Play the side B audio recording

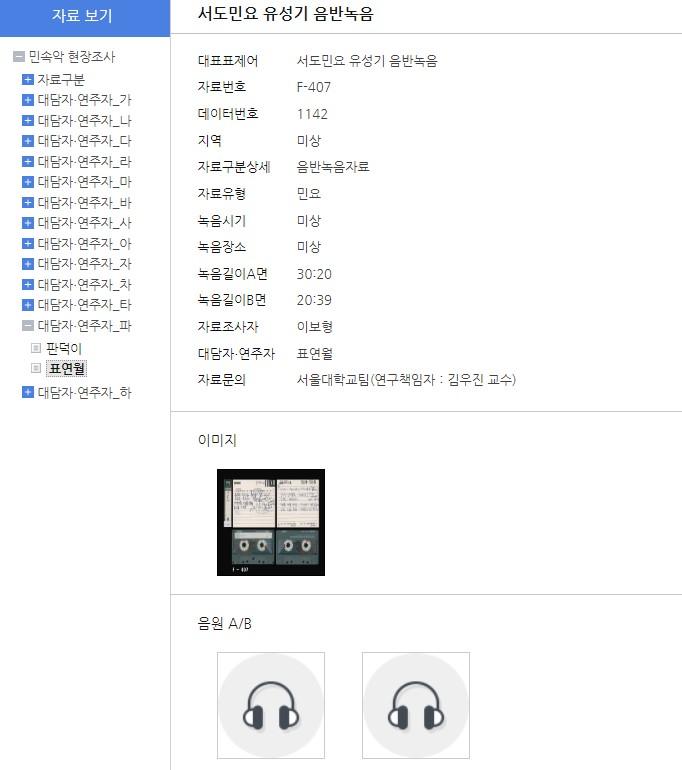point(416,705)
